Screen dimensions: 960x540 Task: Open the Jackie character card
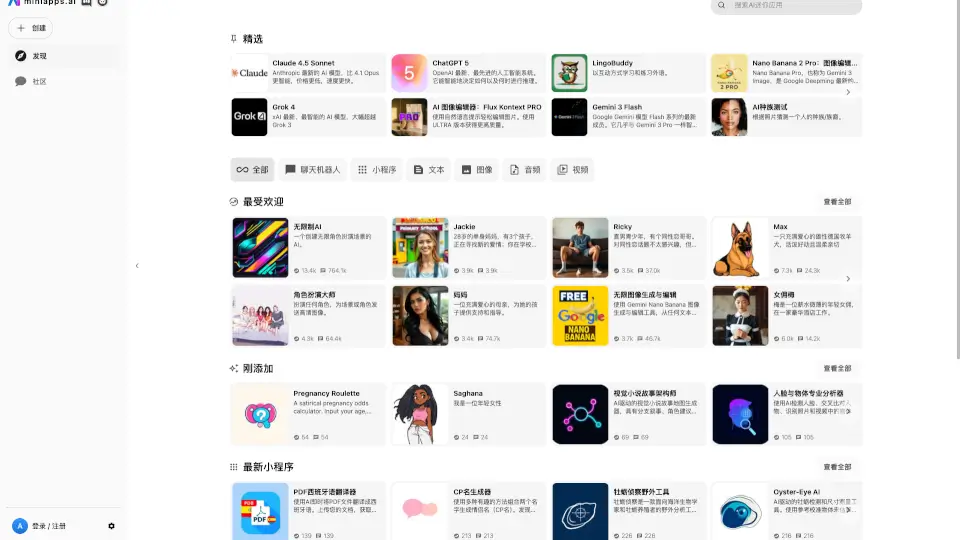click(467, 247)
